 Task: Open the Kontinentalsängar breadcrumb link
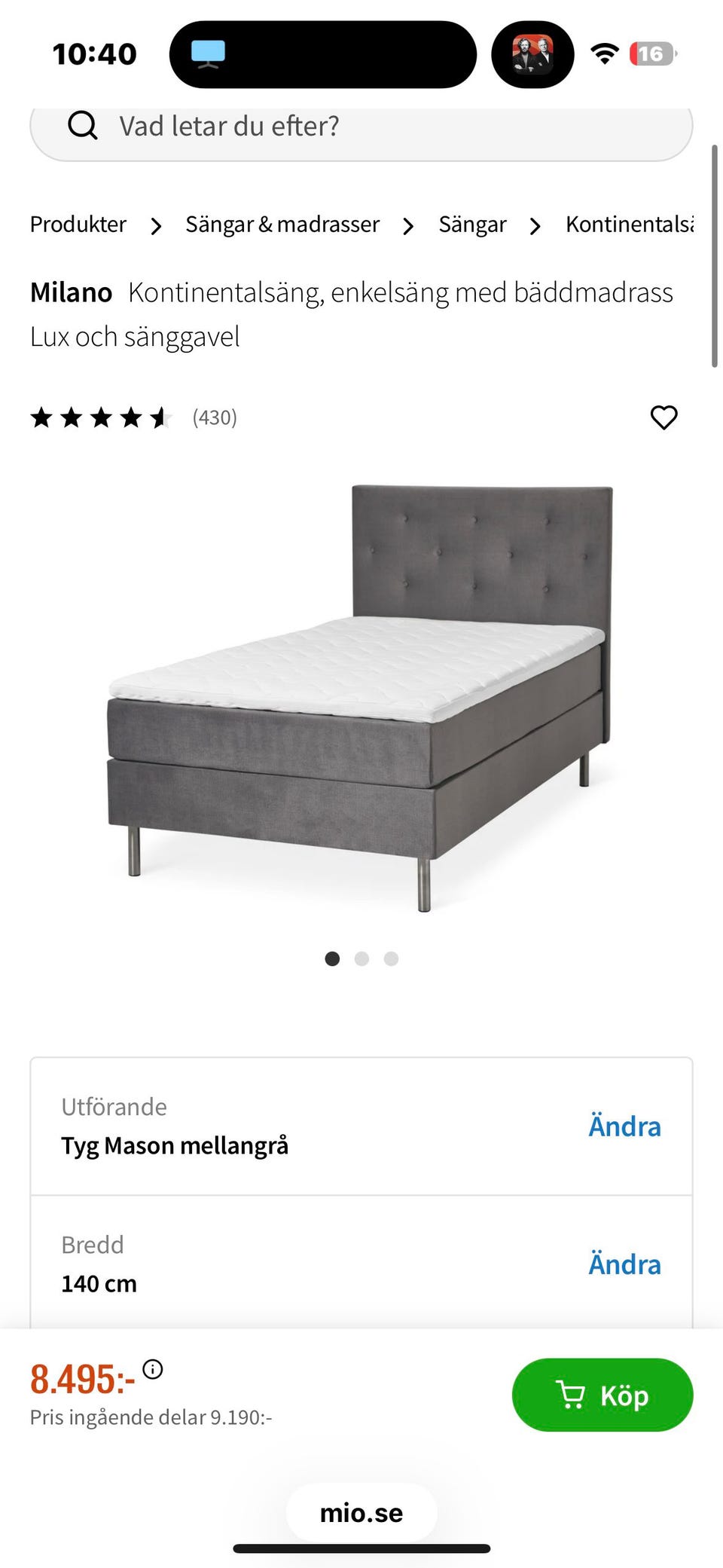point(630,225)
